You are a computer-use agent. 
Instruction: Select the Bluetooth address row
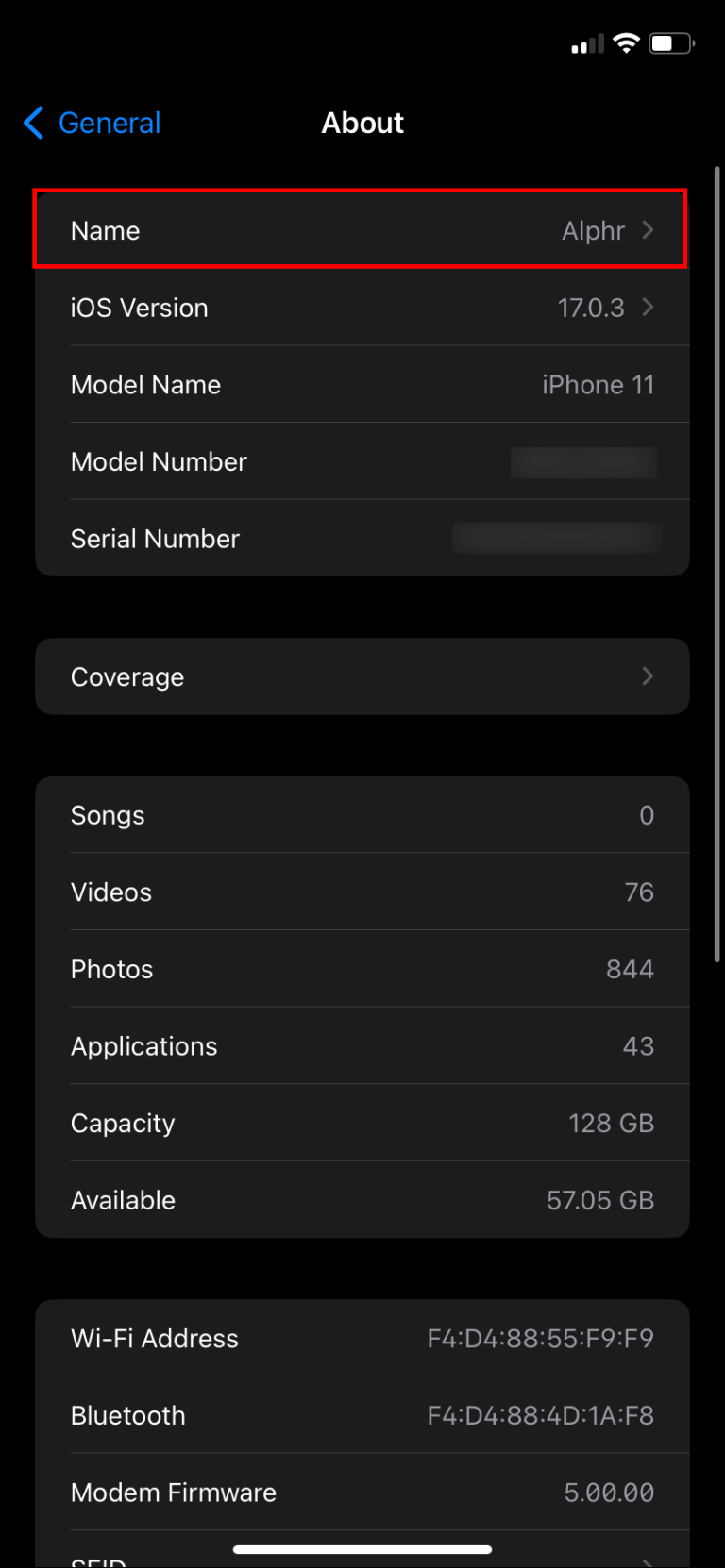(x=362, y=1414)
